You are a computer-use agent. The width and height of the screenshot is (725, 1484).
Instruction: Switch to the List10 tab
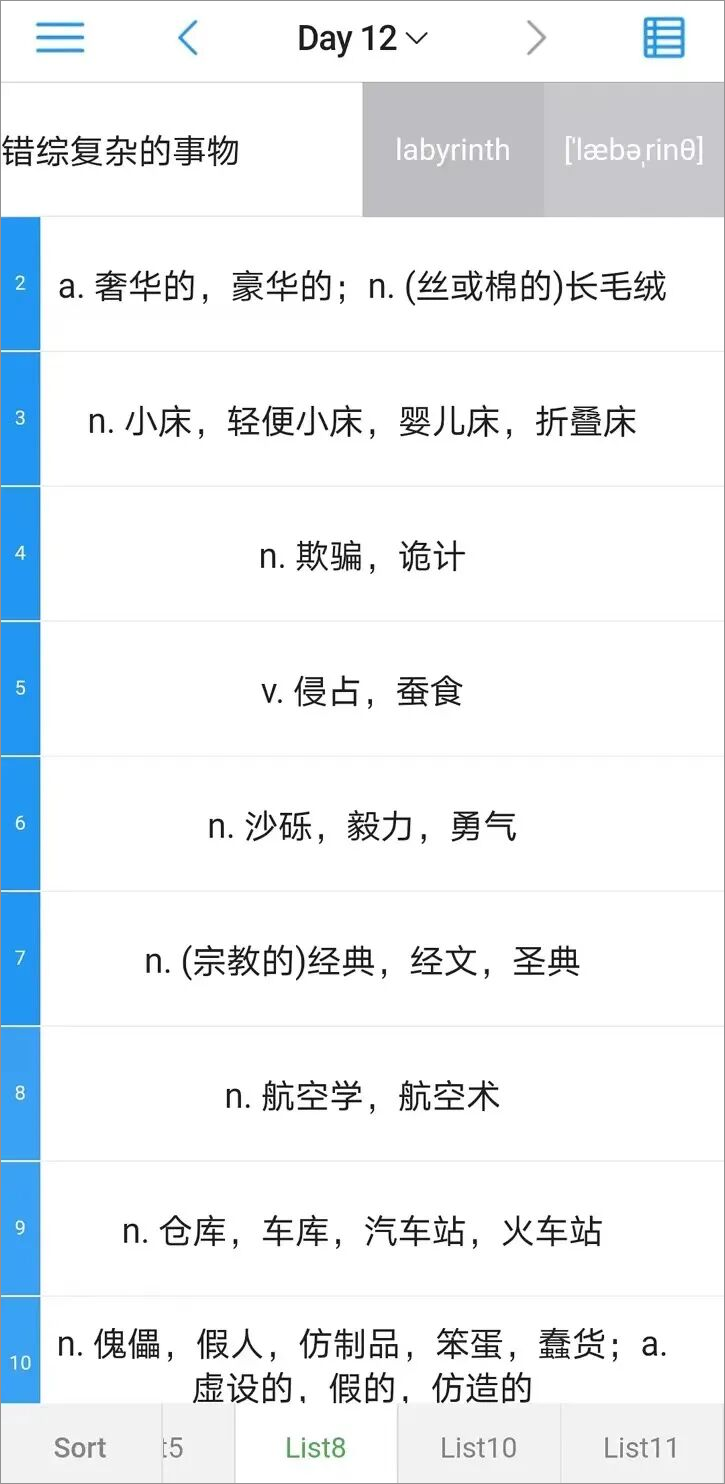point(478,1446)
